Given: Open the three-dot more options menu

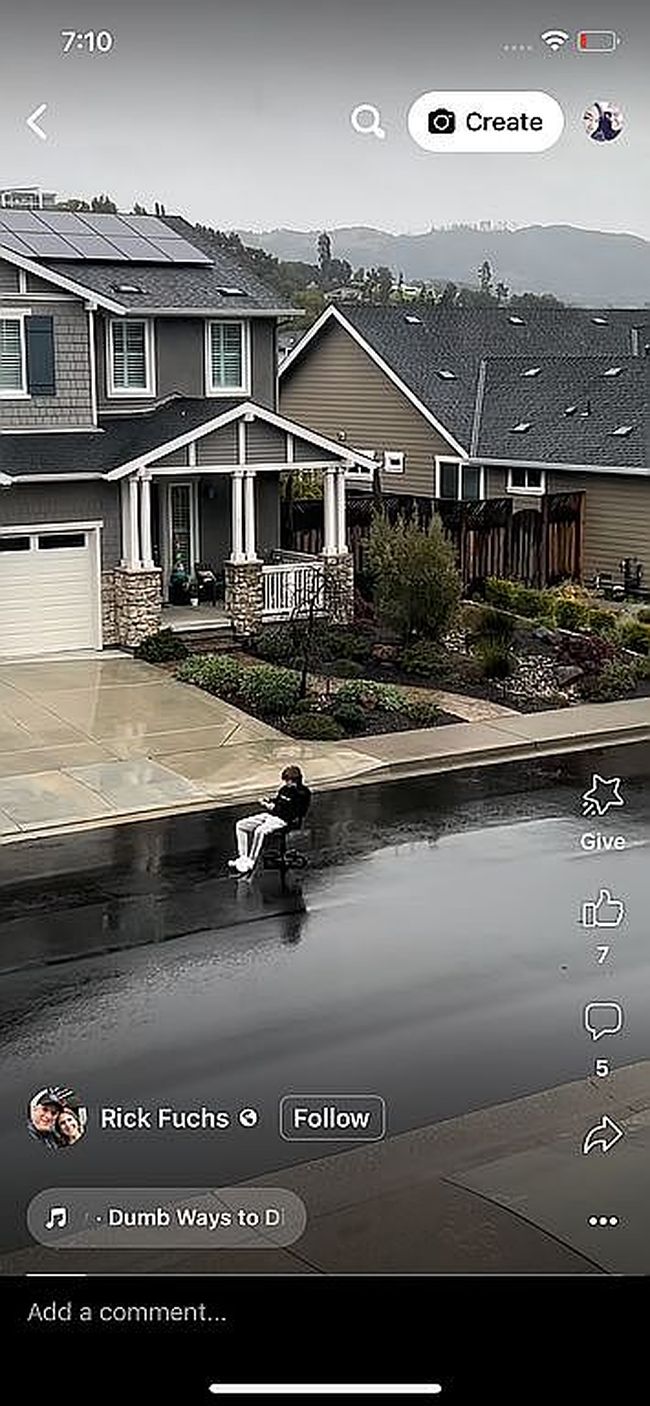Looking at the screenshot, I should click(603, 1220).
